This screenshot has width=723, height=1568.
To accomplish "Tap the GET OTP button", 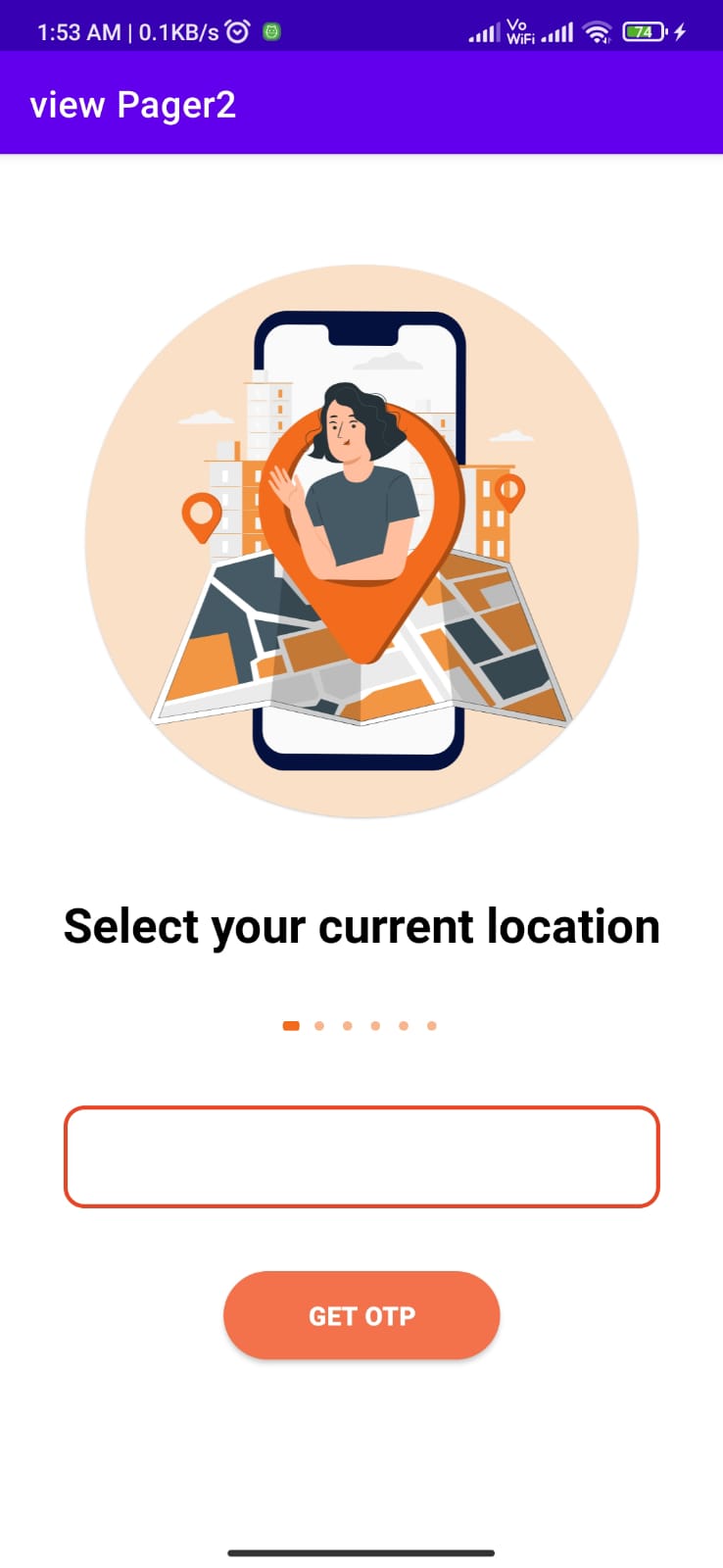I will (361, 1315).
